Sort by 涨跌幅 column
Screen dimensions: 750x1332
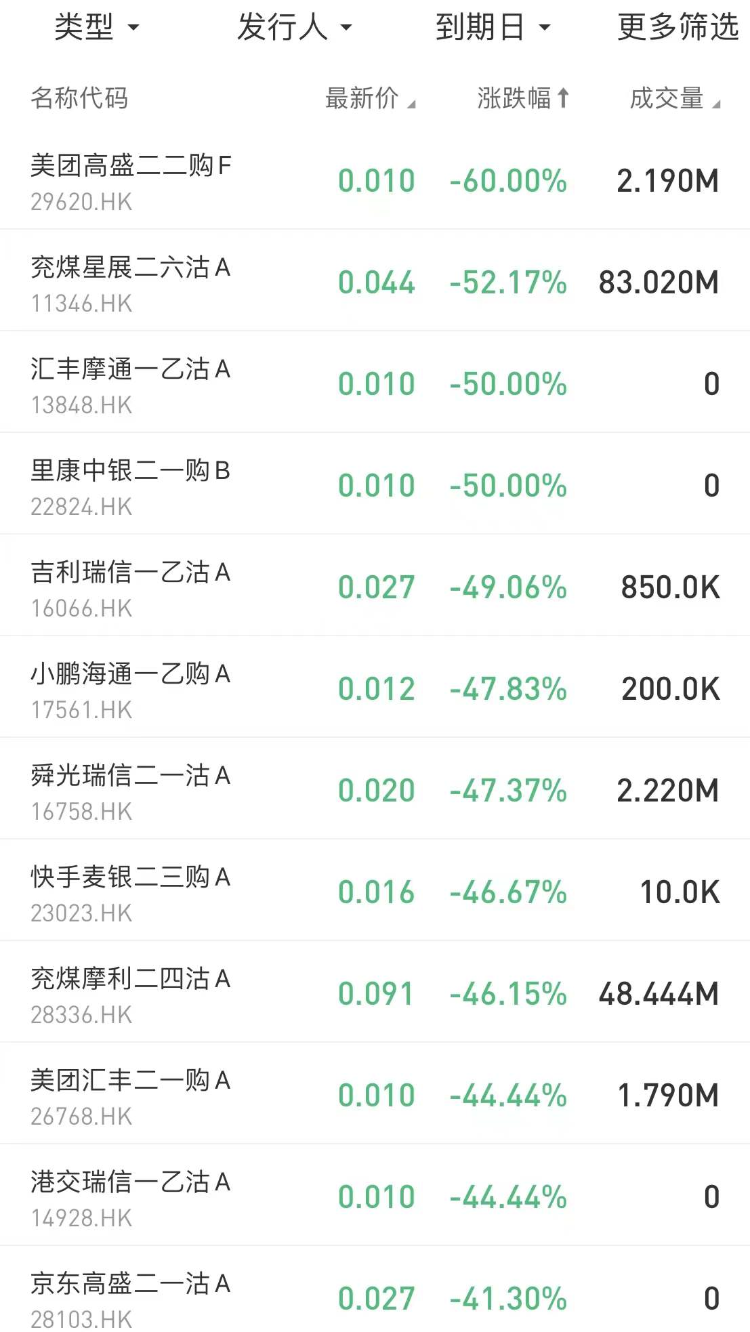[523, 98]
